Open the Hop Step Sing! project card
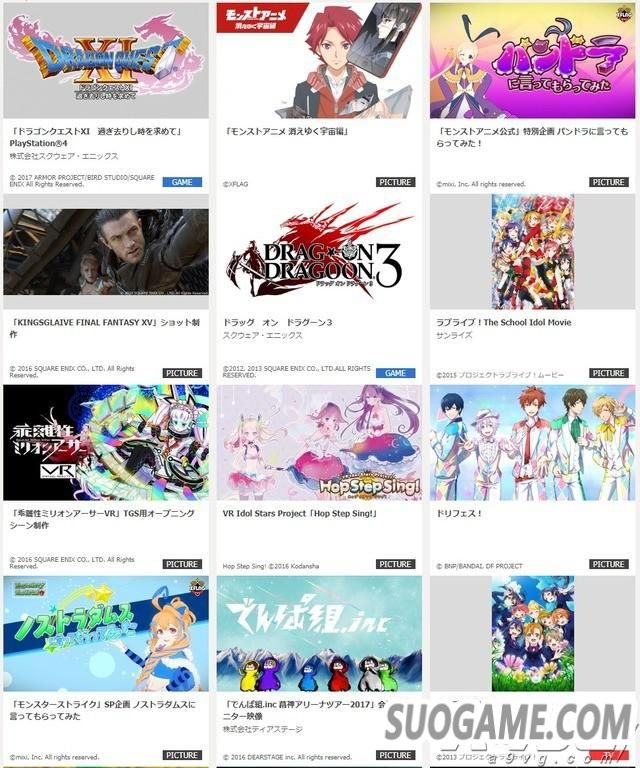 coord(319,443)
